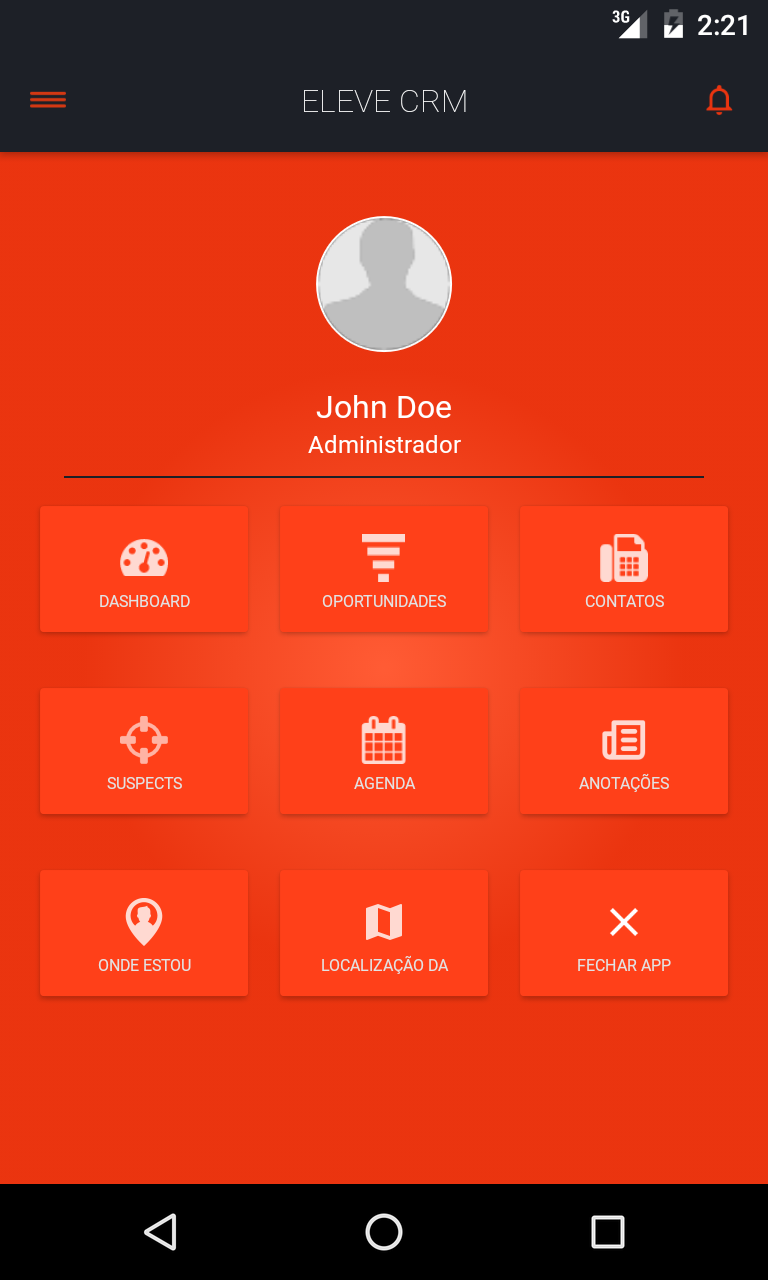The height and width of the screenshot is (1280, 768).
Task: Select the Suspects tile
Action: (x=144, y=751)
